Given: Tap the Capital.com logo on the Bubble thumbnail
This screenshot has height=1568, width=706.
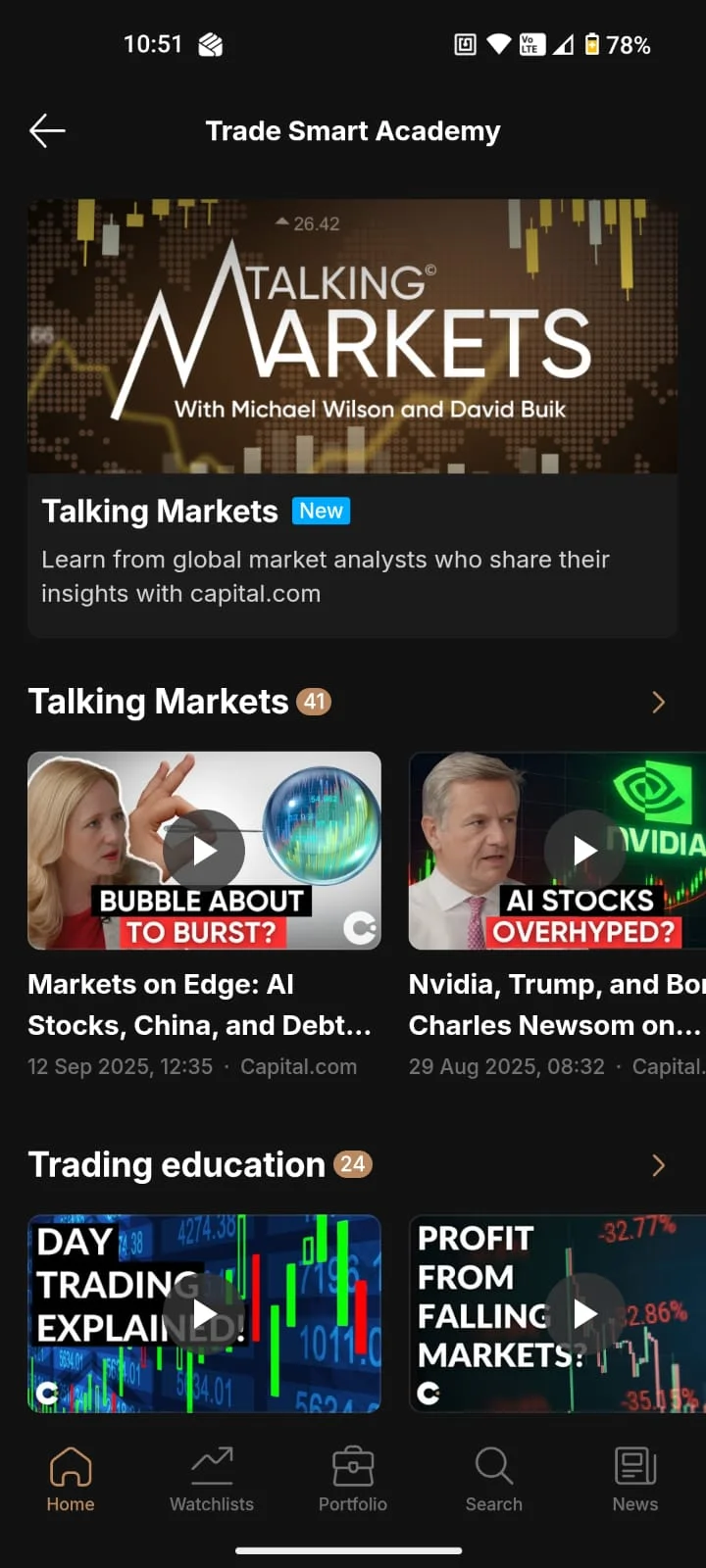Looking at the screenshot, I should pos(359,927).
